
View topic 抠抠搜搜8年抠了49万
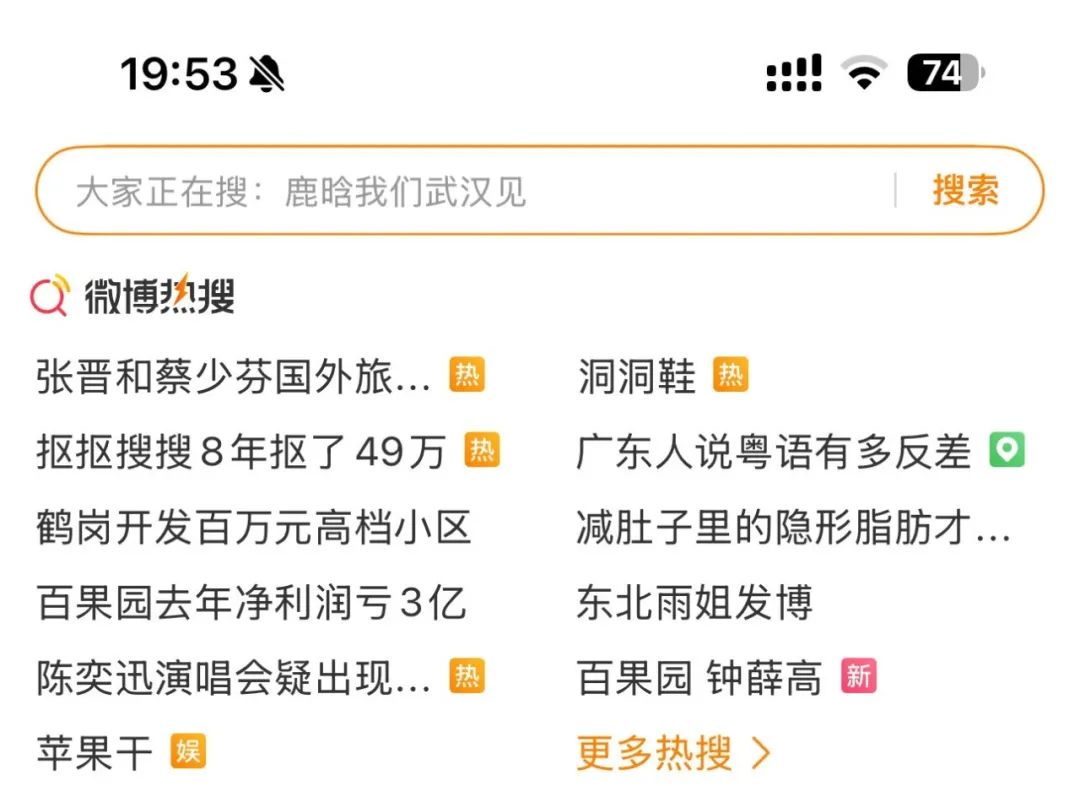[x=241, y=453]
